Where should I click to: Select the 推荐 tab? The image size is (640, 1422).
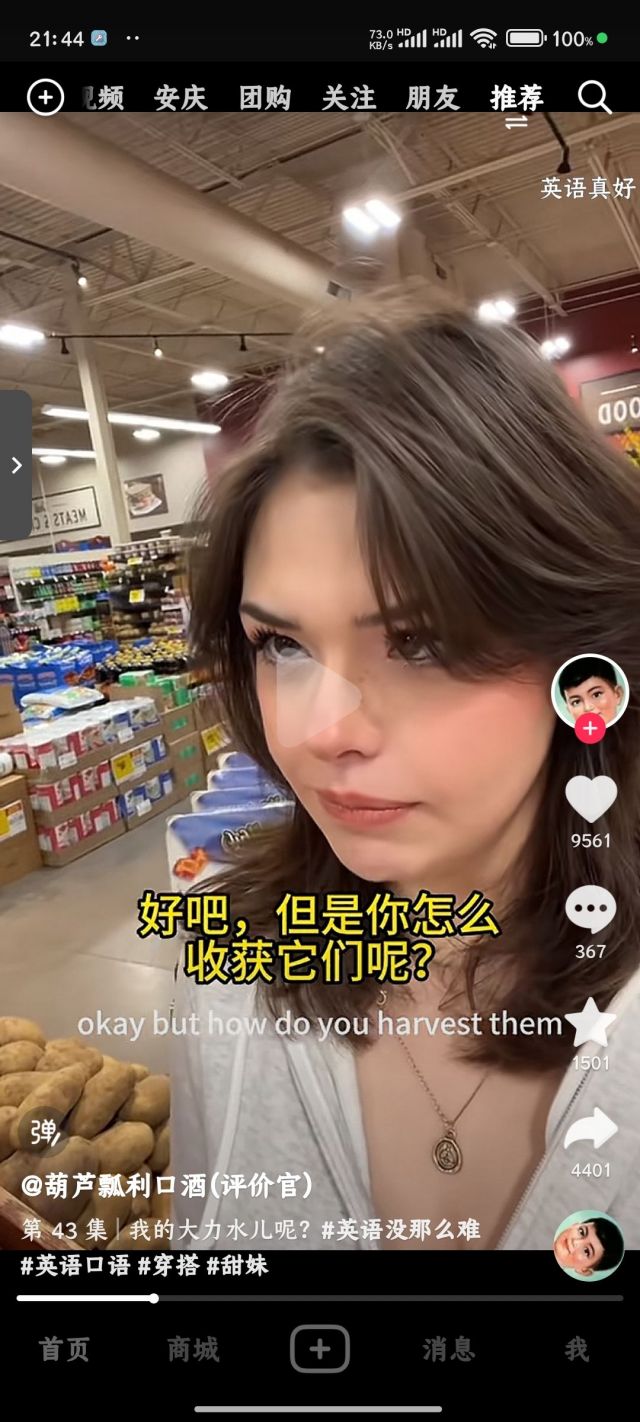click(x=517, y=97)
